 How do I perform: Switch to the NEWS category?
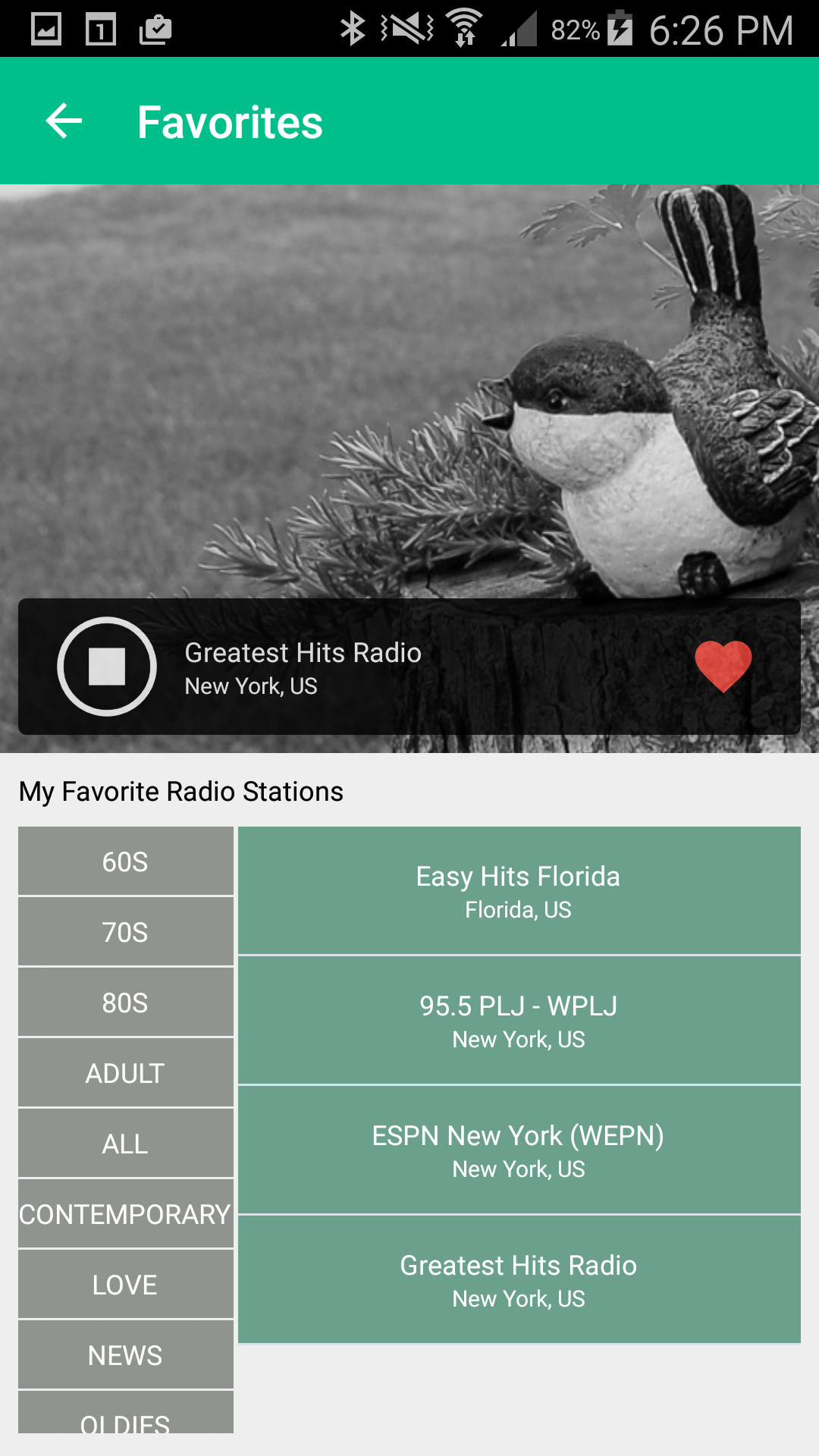tap(125, 1355)
